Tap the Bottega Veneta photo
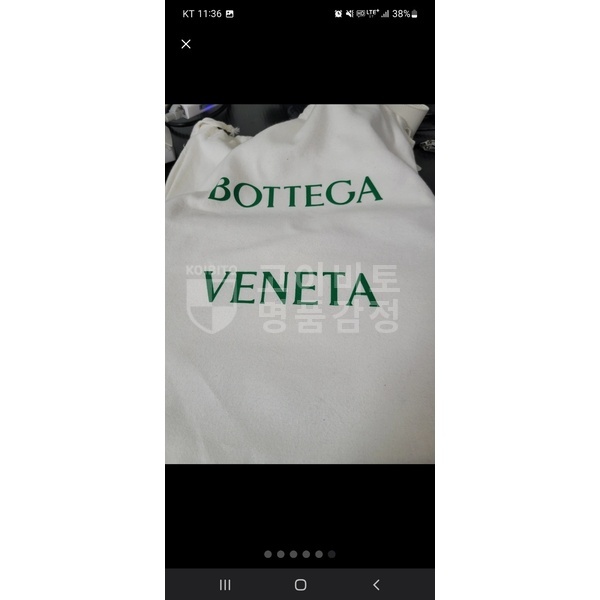 [300, 284]
